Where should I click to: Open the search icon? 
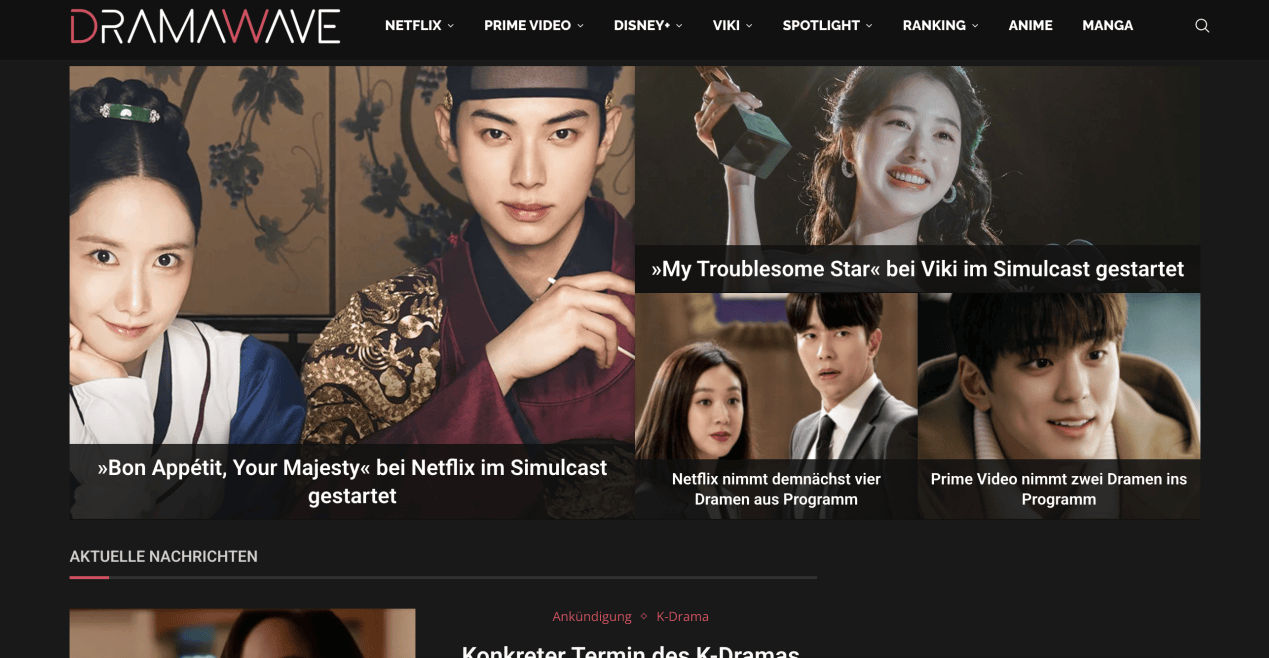1202,26
